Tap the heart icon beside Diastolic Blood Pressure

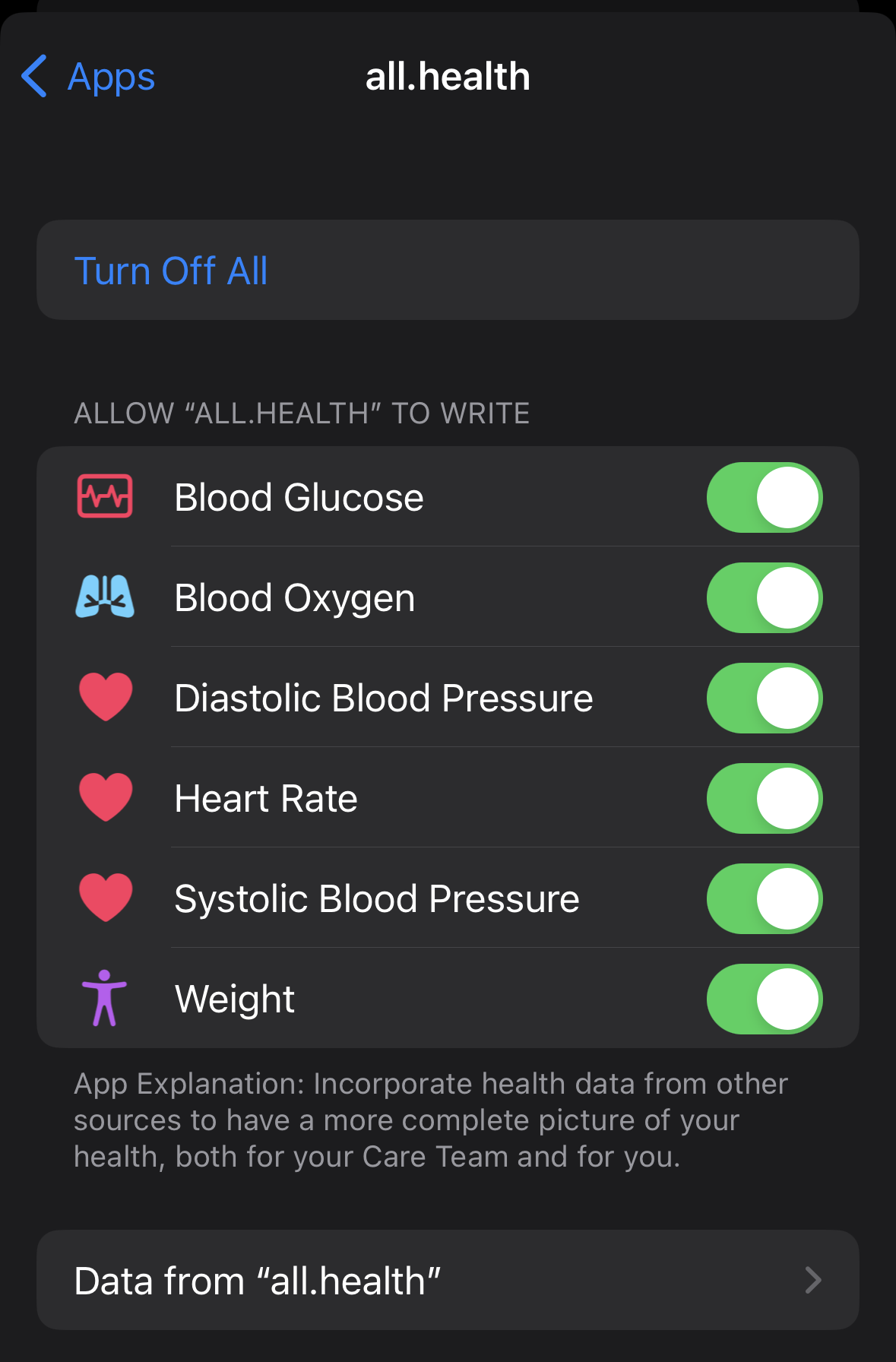tap(106, 697)
